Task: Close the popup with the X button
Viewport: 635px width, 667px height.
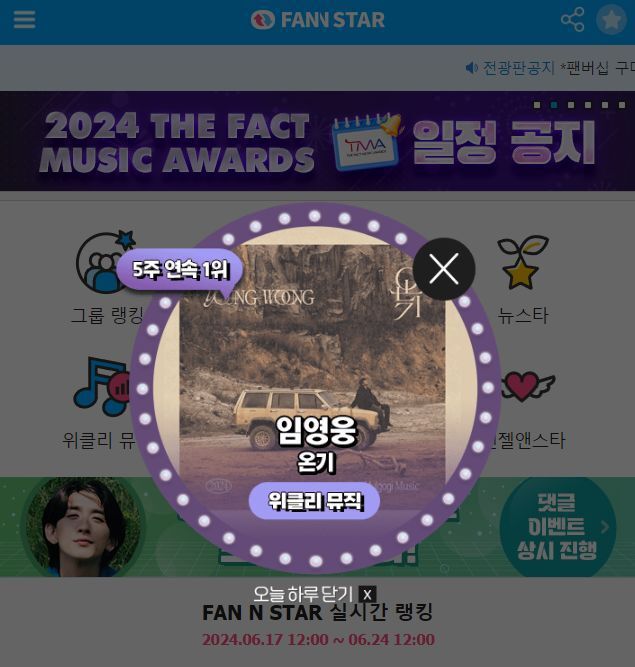Action: [443, 269]
